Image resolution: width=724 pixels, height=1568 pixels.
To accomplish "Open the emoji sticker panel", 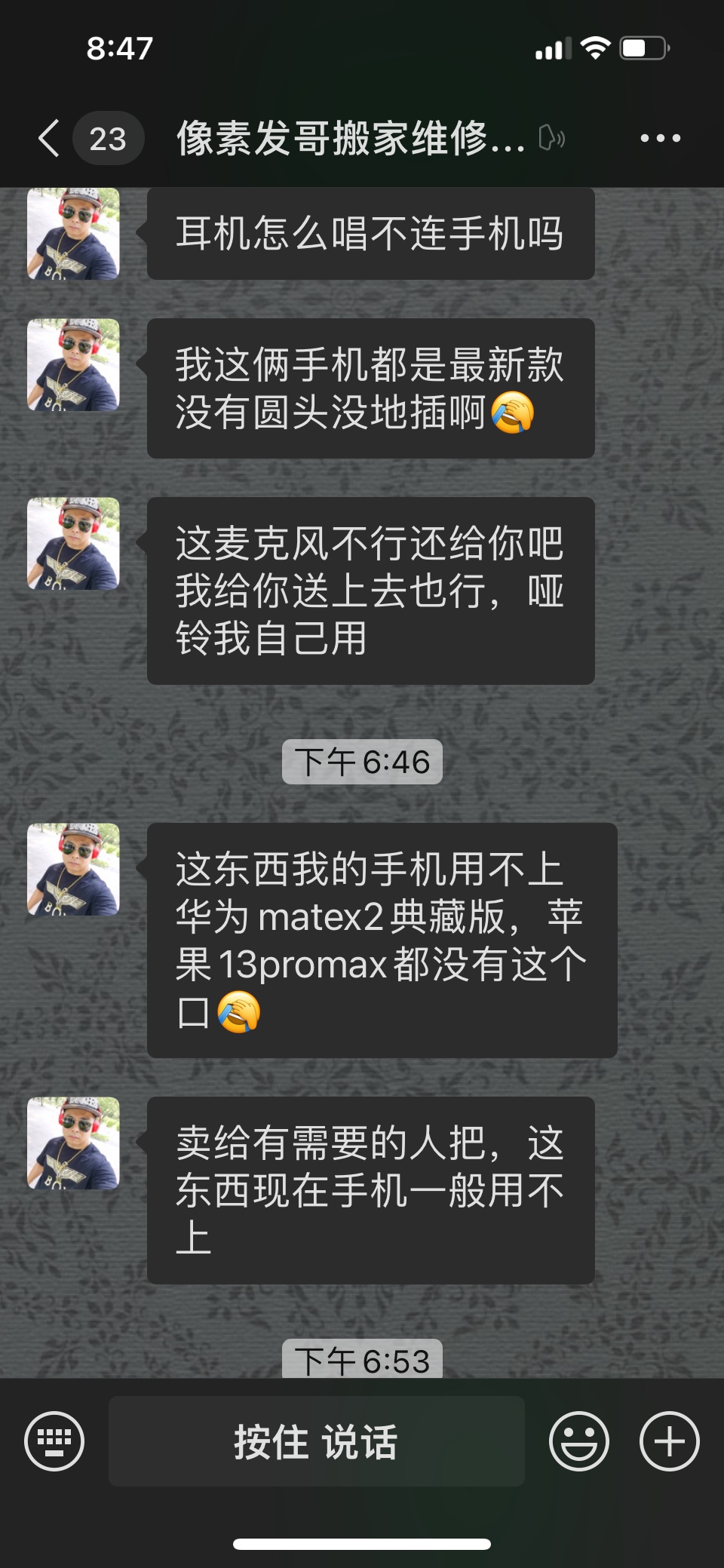I will (578, 1441).
